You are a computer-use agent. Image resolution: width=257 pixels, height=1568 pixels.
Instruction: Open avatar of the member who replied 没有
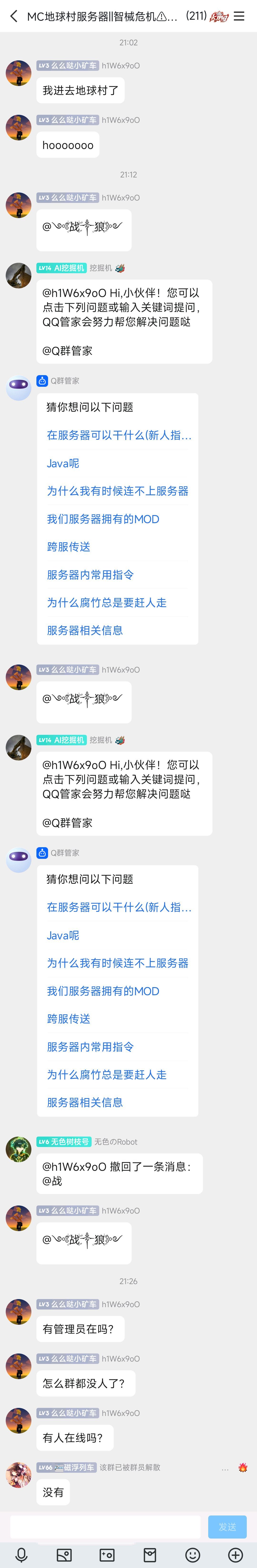click(x=18, y=1475)
